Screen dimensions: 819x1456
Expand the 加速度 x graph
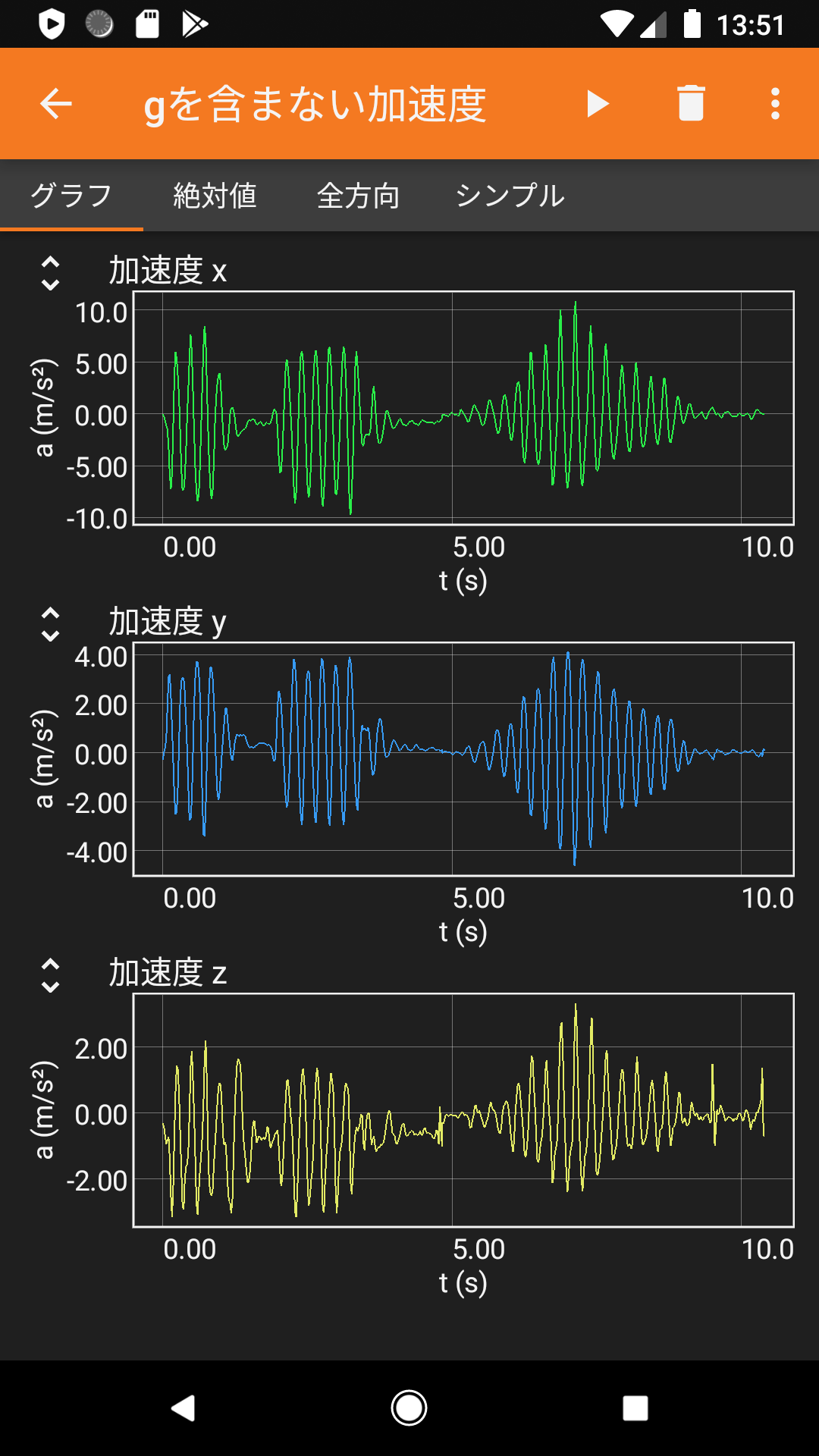pyautogui.click(x=50, y=273)
